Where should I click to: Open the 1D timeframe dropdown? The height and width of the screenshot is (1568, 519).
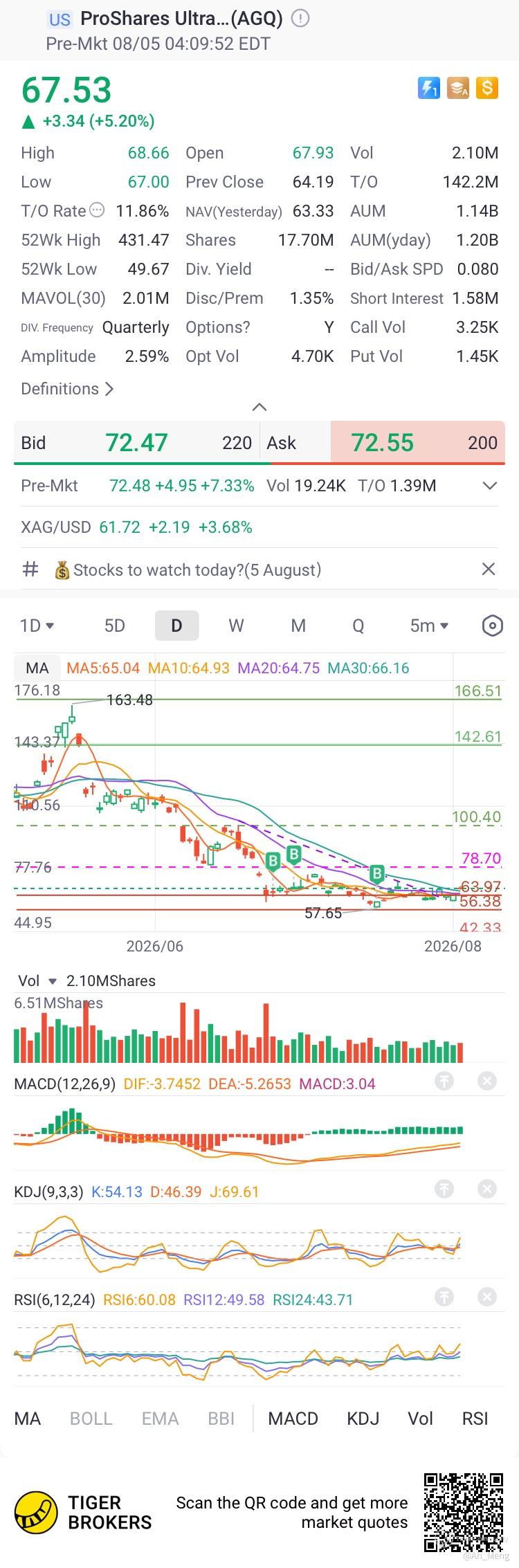click(x=37, y=626)
